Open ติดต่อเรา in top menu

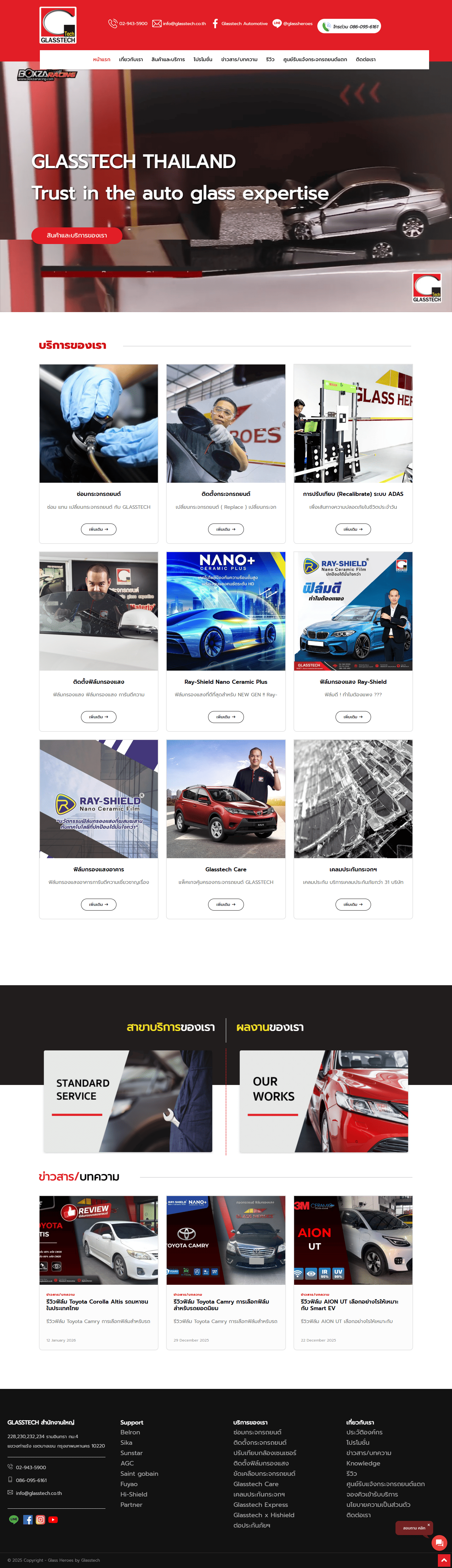pos(365,60)
